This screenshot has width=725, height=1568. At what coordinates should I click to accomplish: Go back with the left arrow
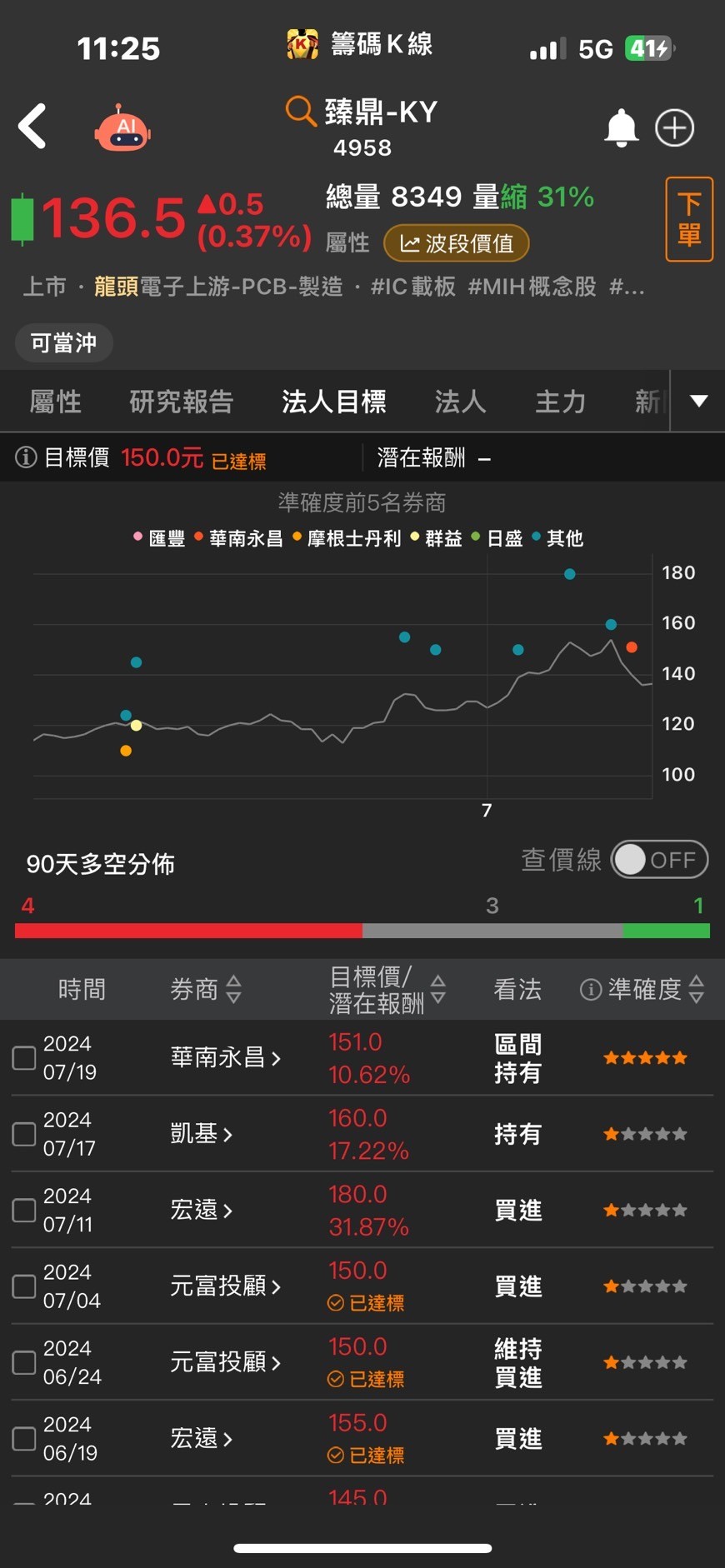coord(32,127)
